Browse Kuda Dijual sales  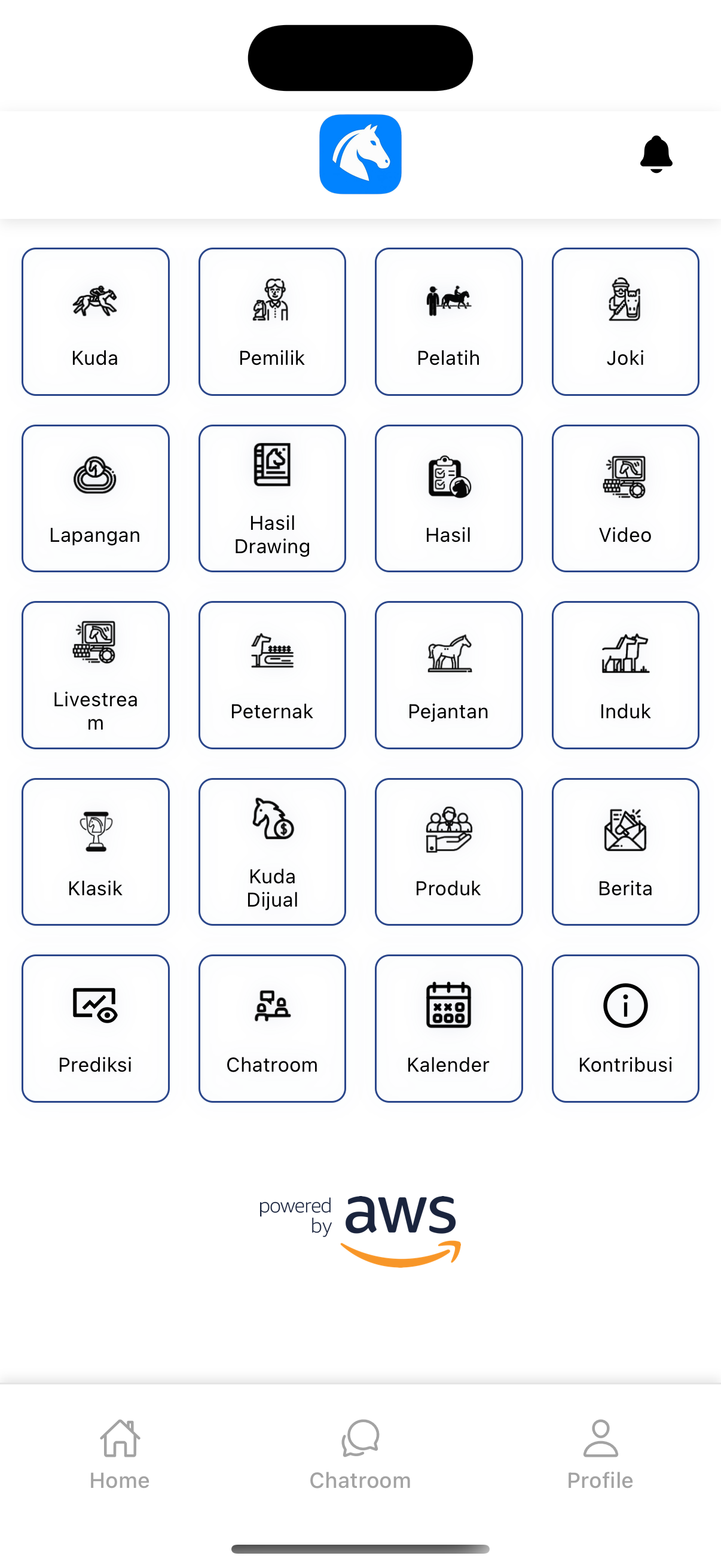click(x=272, y=852)
